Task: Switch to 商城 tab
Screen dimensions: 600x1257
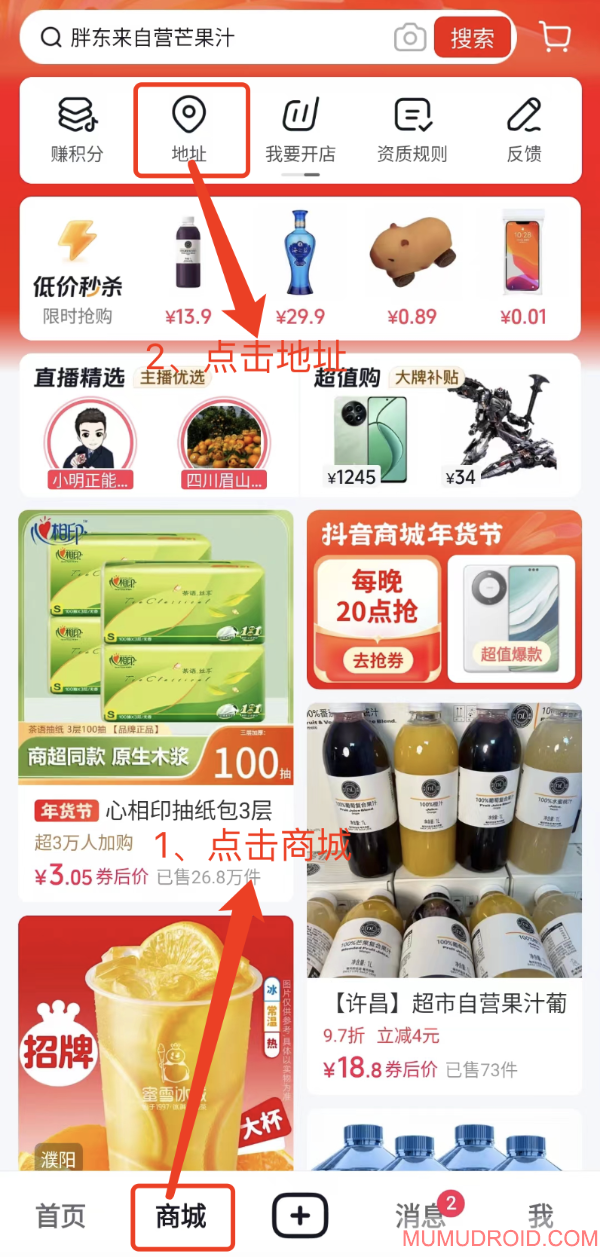Action: (182, 1216)
